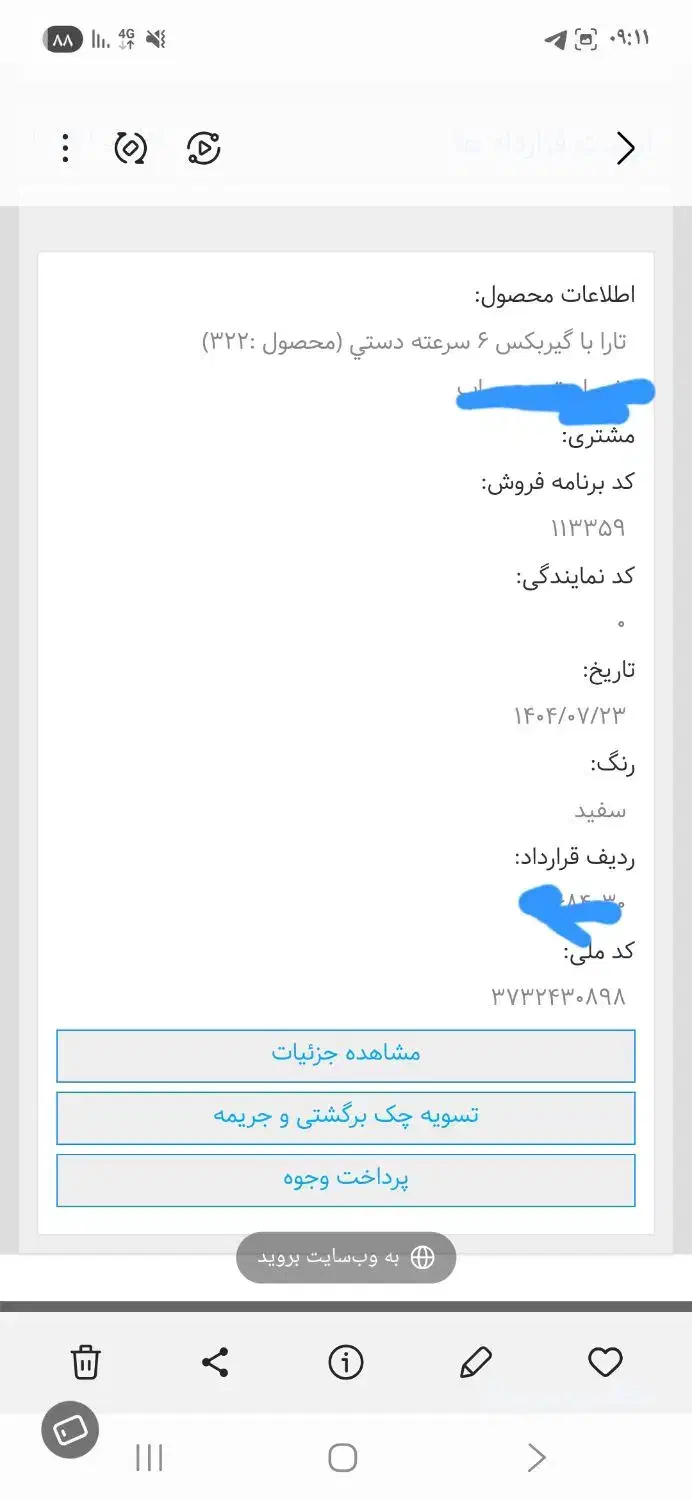Go back using the top arrow
The width and height of the screenshot is (692, 1500).
pyautogui.click(x=626, y=148)
